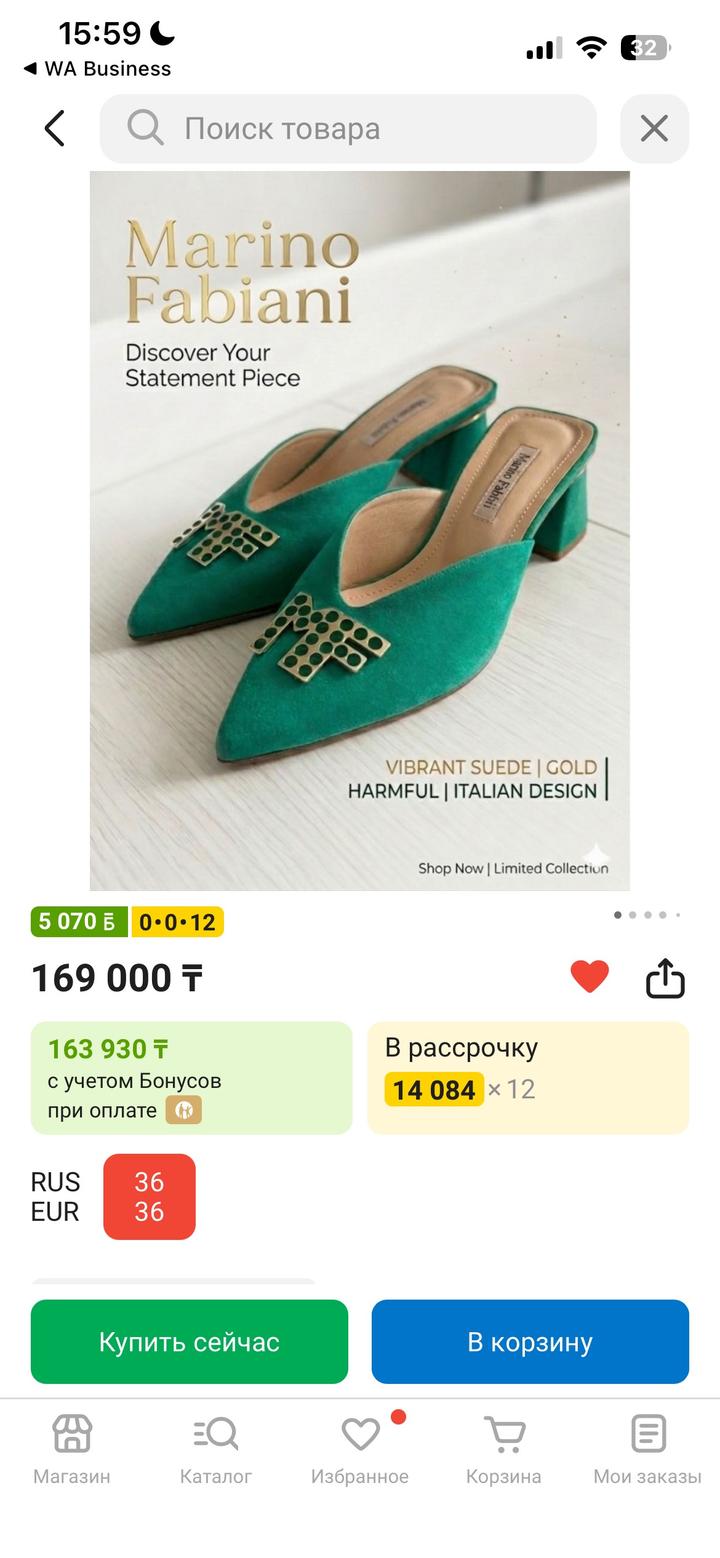This screenshot has width=720, height=1558.
Task: Go back using the arrow icon
Action: (55, 128)
